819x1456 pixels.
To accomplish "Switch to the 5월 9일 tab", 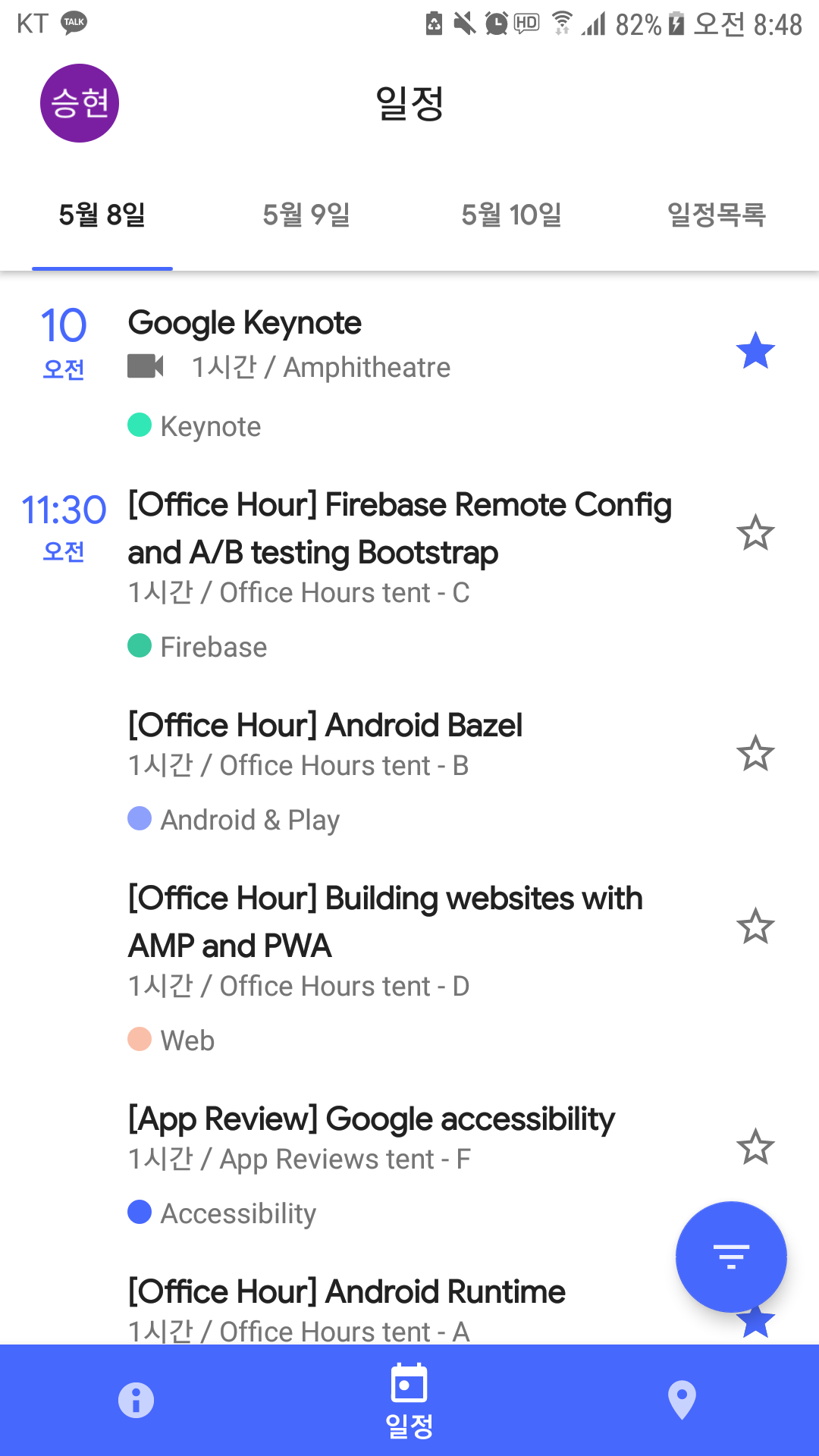I will (x=306, y=215).
